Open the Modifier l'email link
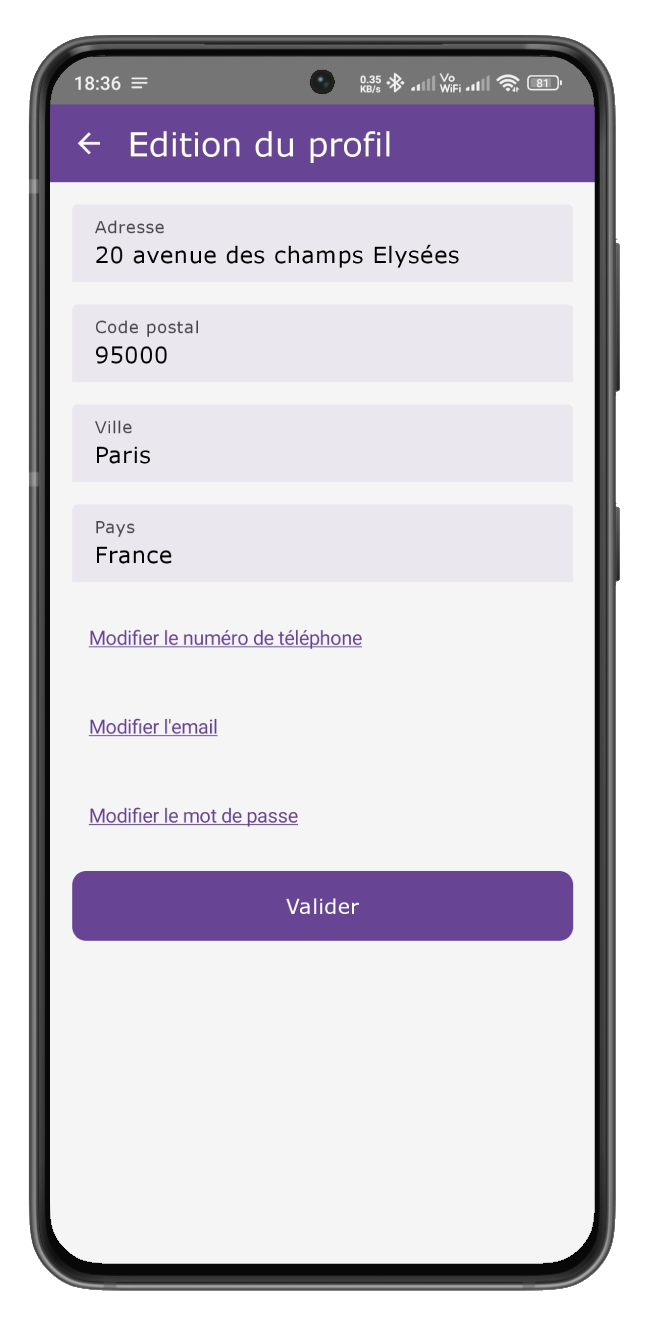The height and width of the screenshot is (1327, 646). [153, 727]
